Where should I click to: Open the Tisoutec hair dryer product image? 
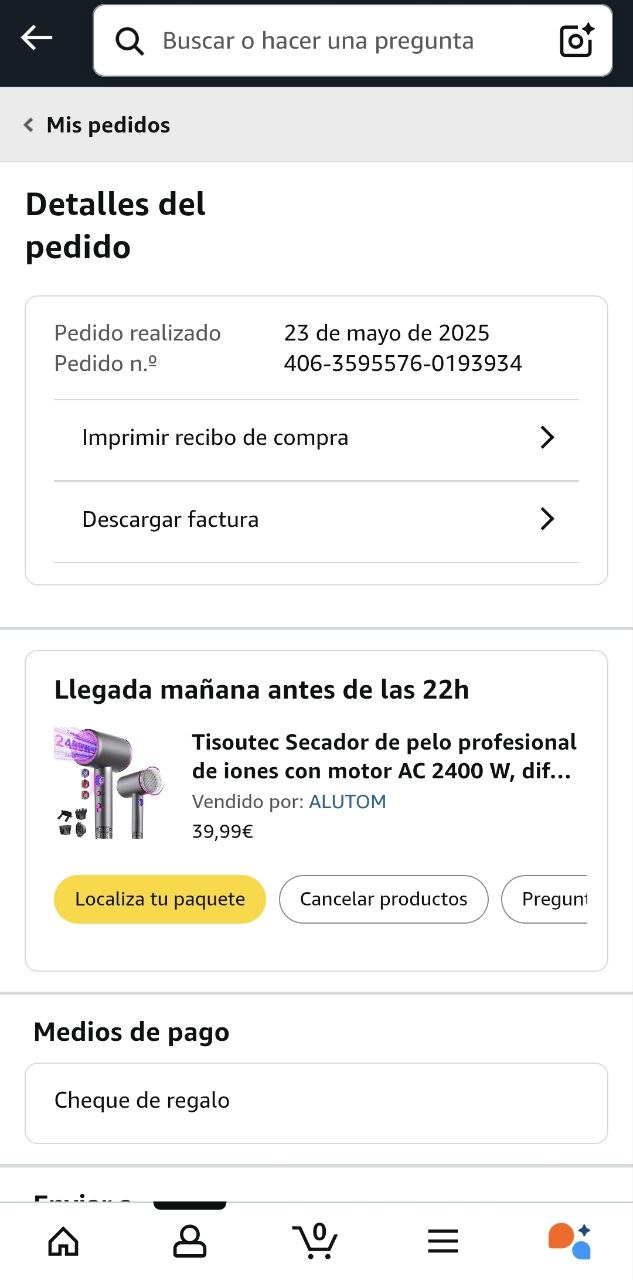tap(110, 783)
